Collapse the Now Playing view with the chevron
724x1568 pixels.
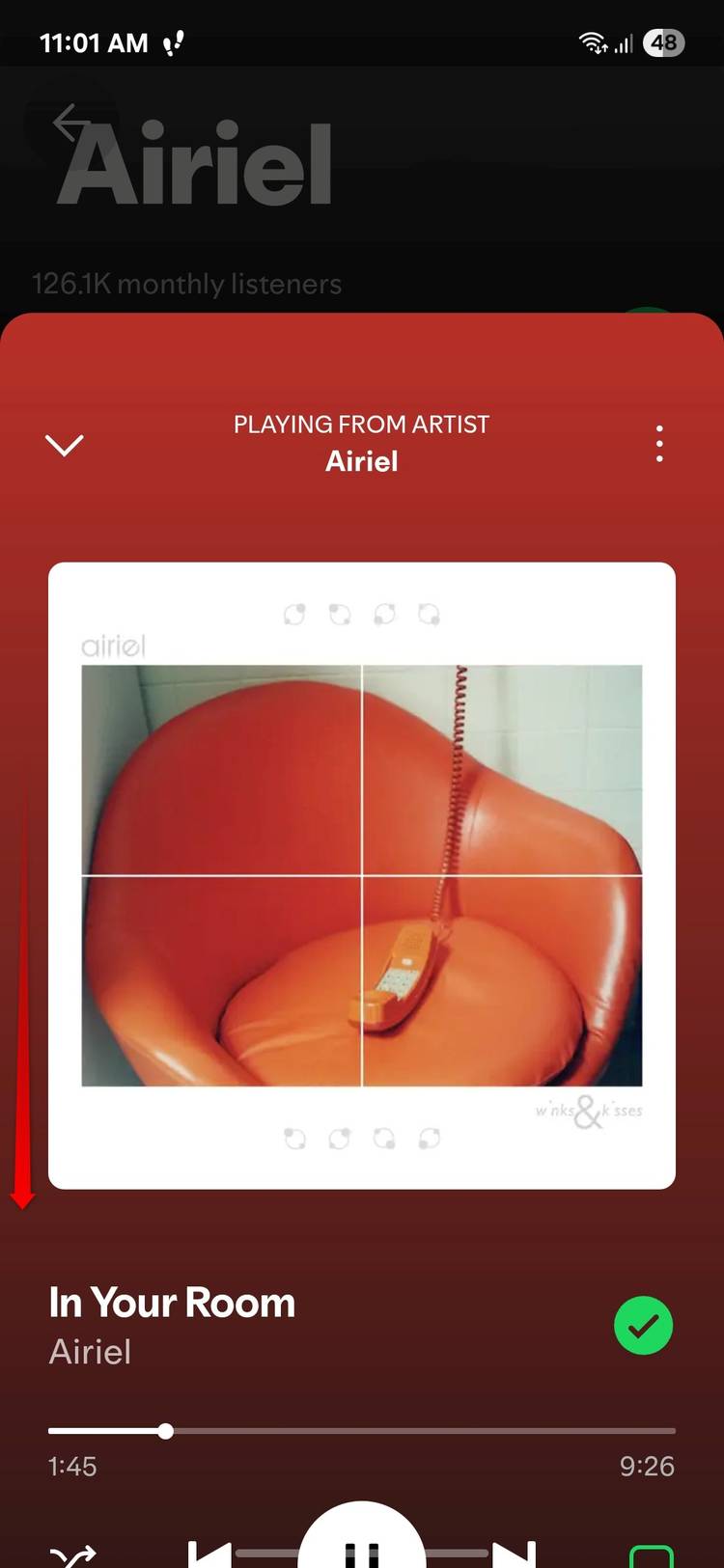64,444
